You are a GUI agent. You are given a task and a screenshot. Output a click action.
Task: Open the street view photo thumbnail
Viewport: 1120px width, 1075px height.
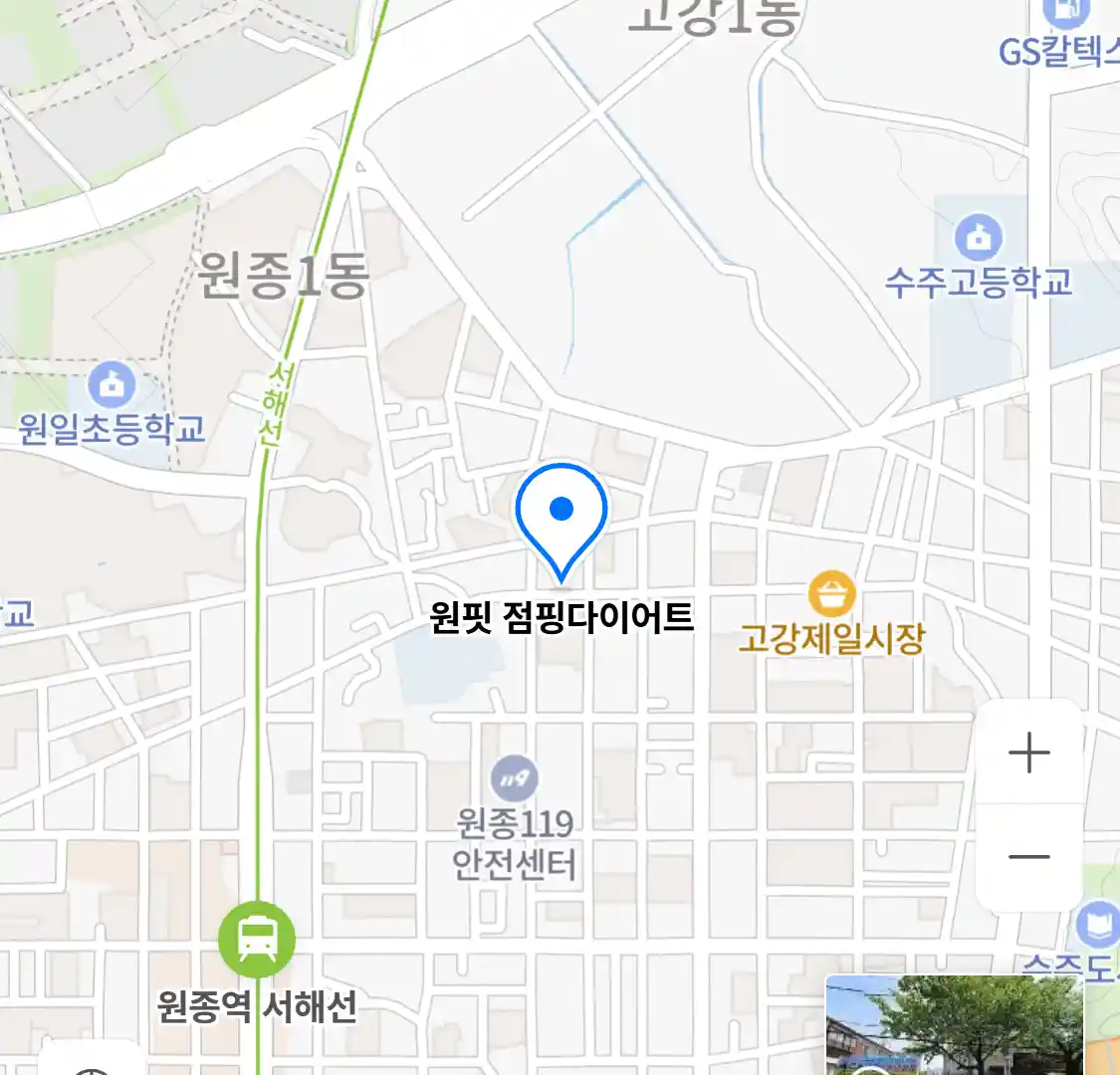pyautogui.click(x=954, y=1025)
